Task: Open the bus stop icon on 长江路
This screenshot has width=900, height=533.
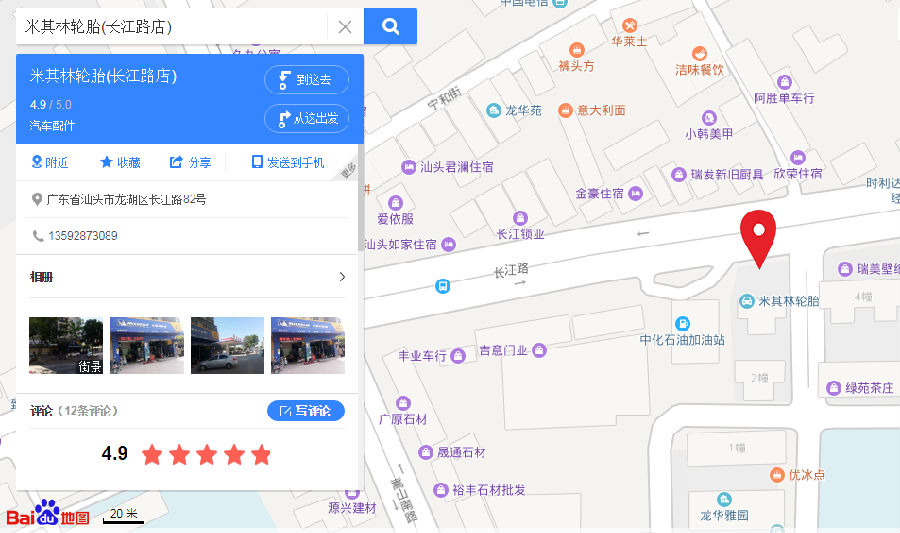Action: [x=442, y=286]
